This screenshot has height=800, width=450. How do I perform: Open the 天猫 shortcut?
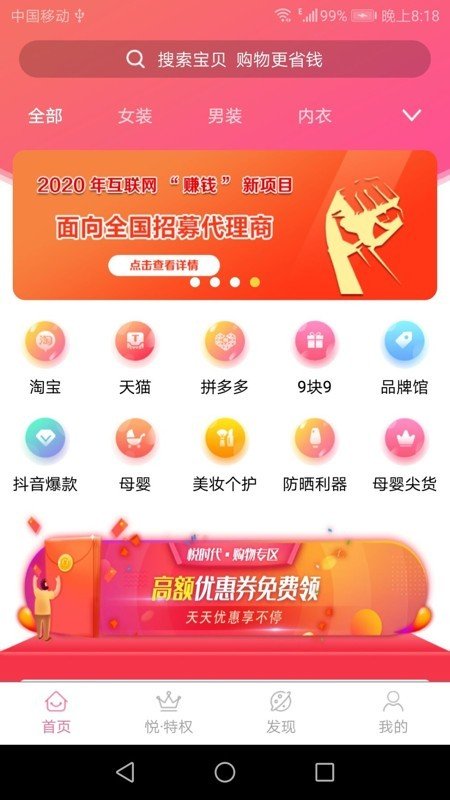(x=135, y=359)
